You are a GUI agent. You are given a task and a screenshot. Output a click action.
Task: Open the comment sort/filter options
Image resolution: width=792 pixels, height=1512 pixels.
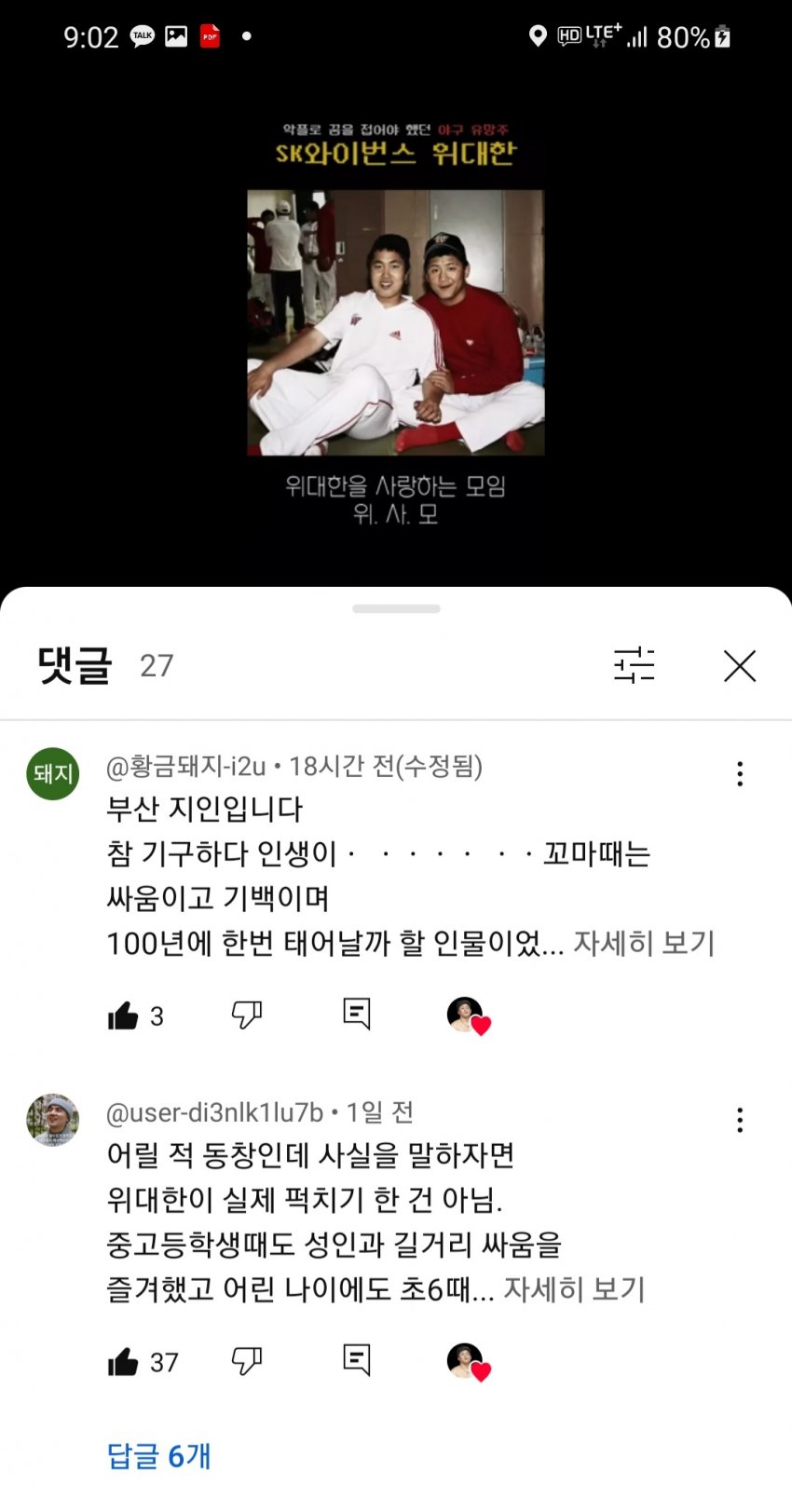click(x=635, y=665)
